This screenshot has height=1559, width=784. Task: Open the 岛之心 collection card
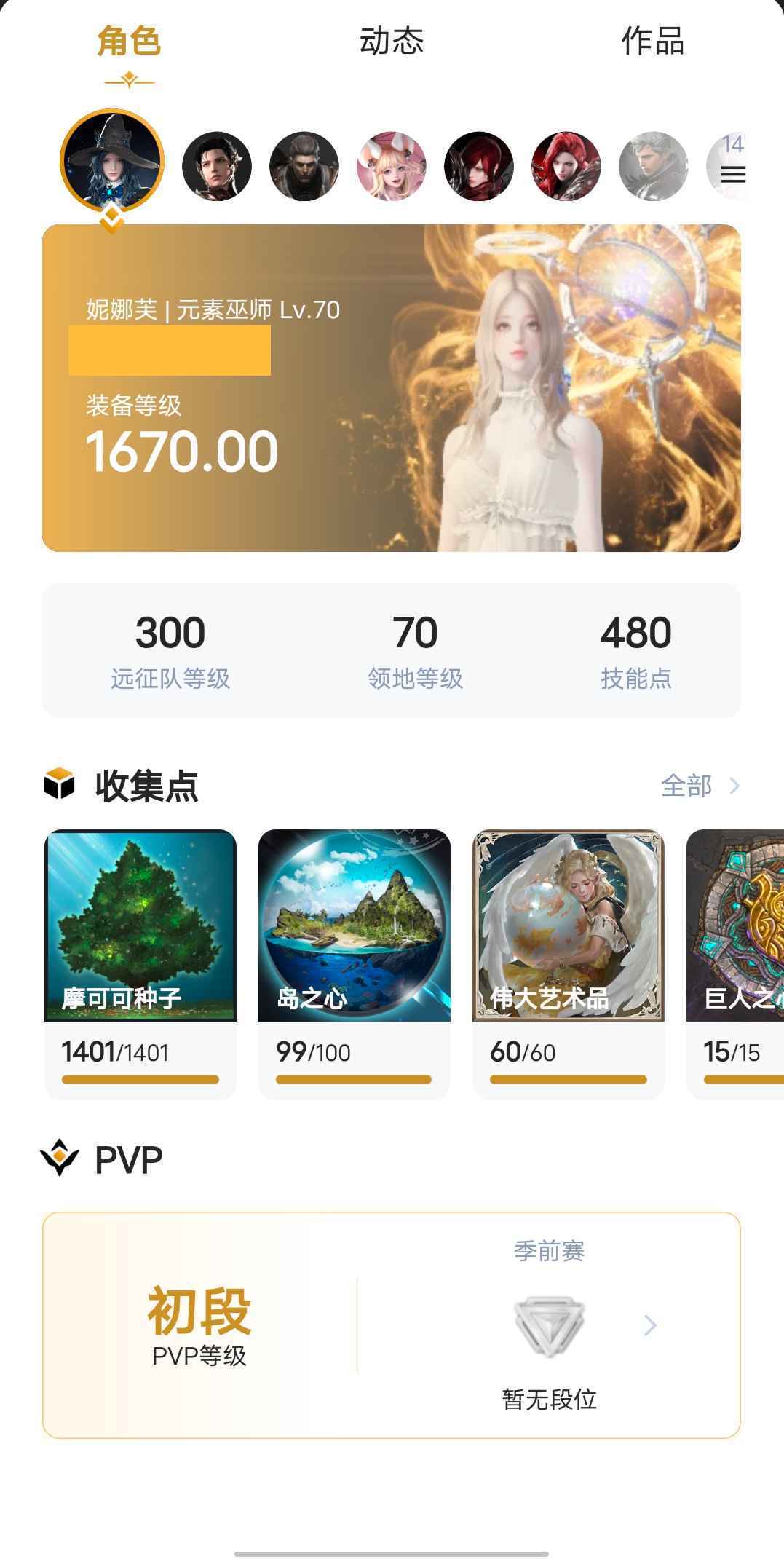tap(355, 961)
